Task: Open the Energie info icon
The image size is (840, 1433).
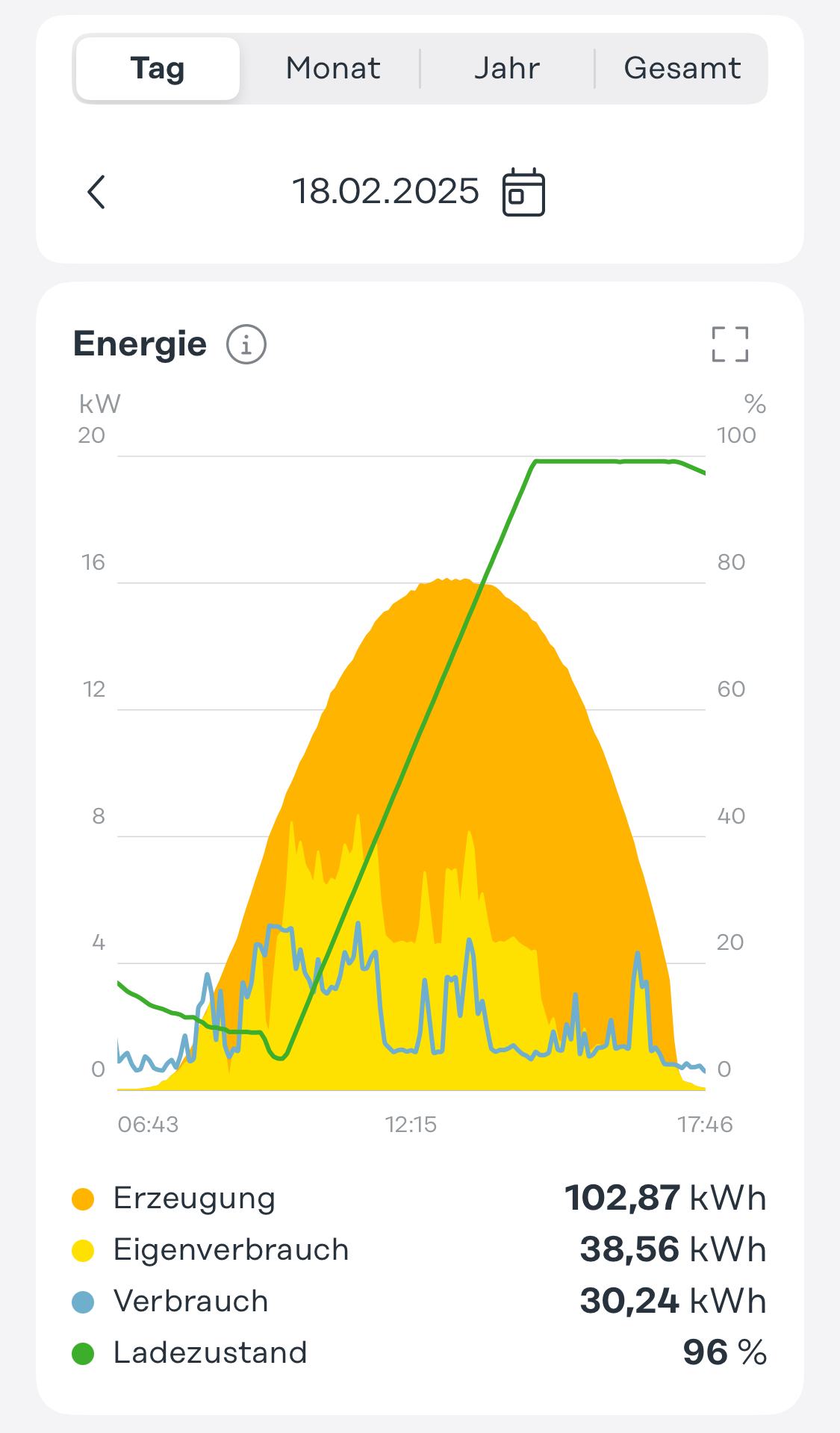Action: 246,345
